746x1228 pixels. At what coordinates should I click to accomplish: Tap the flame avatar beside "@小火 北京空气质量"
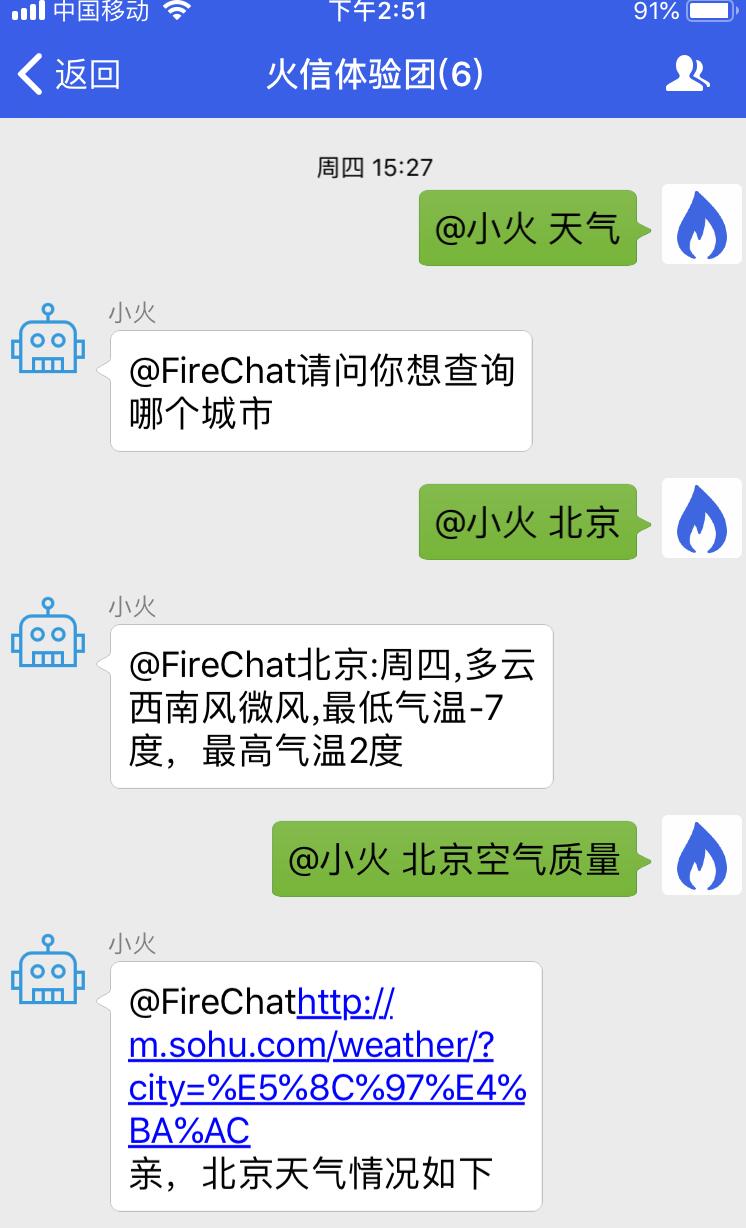tap(702, 855)
